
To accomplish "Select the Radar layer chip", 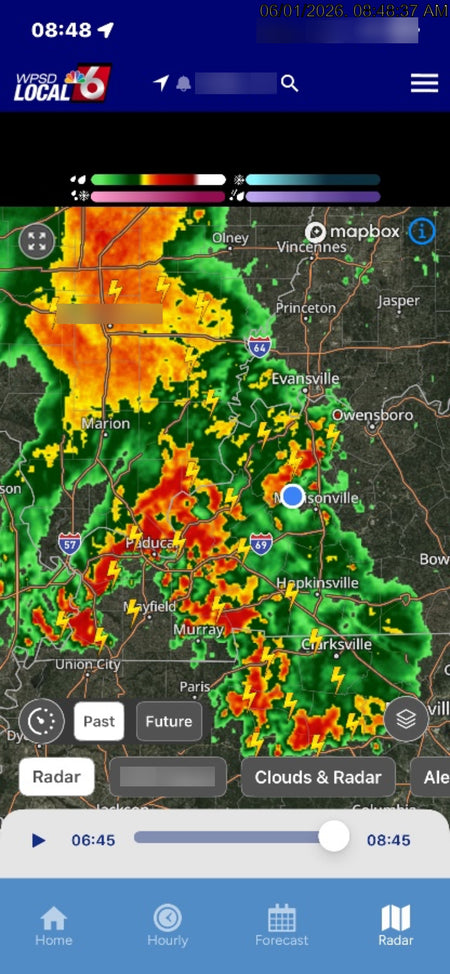I will point(57,776).
